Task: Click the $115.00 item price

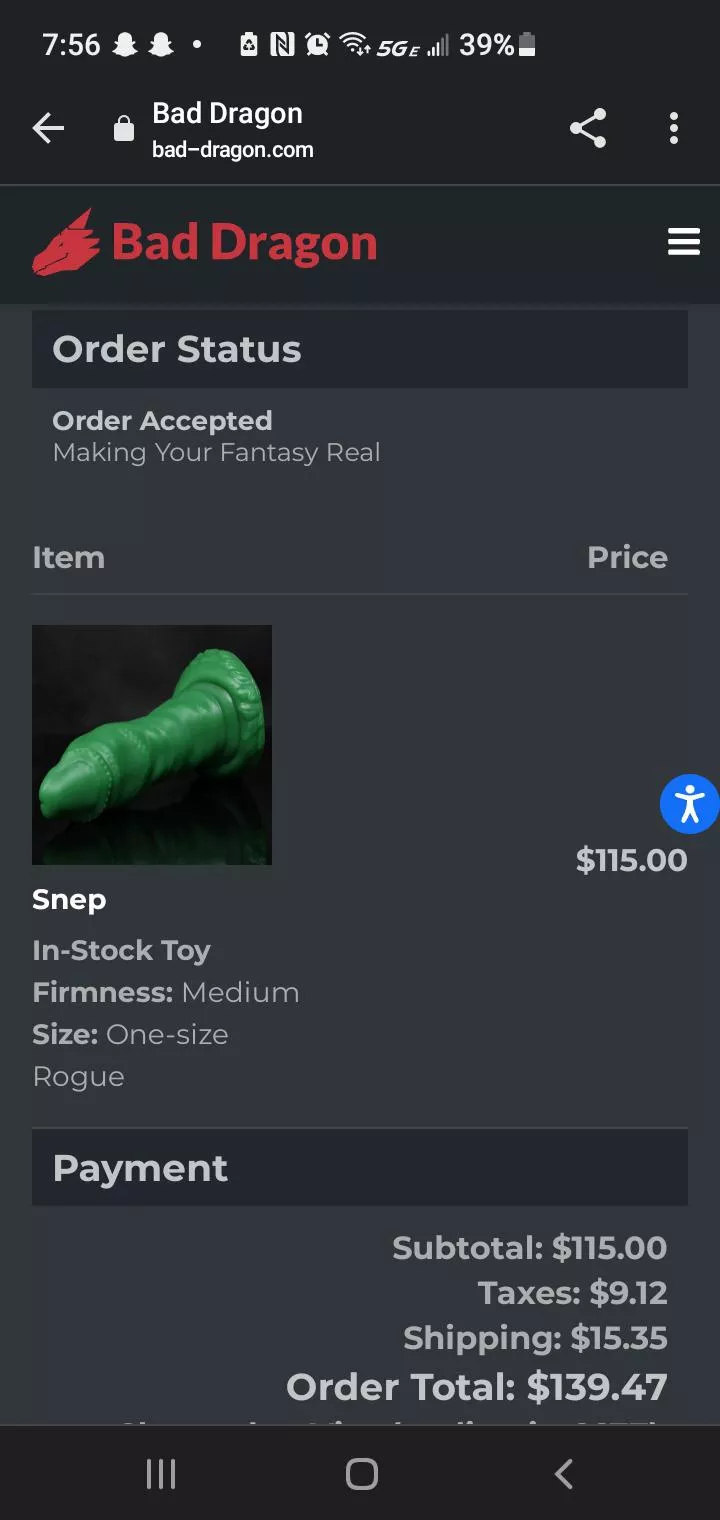Action: tap(631, 859)
